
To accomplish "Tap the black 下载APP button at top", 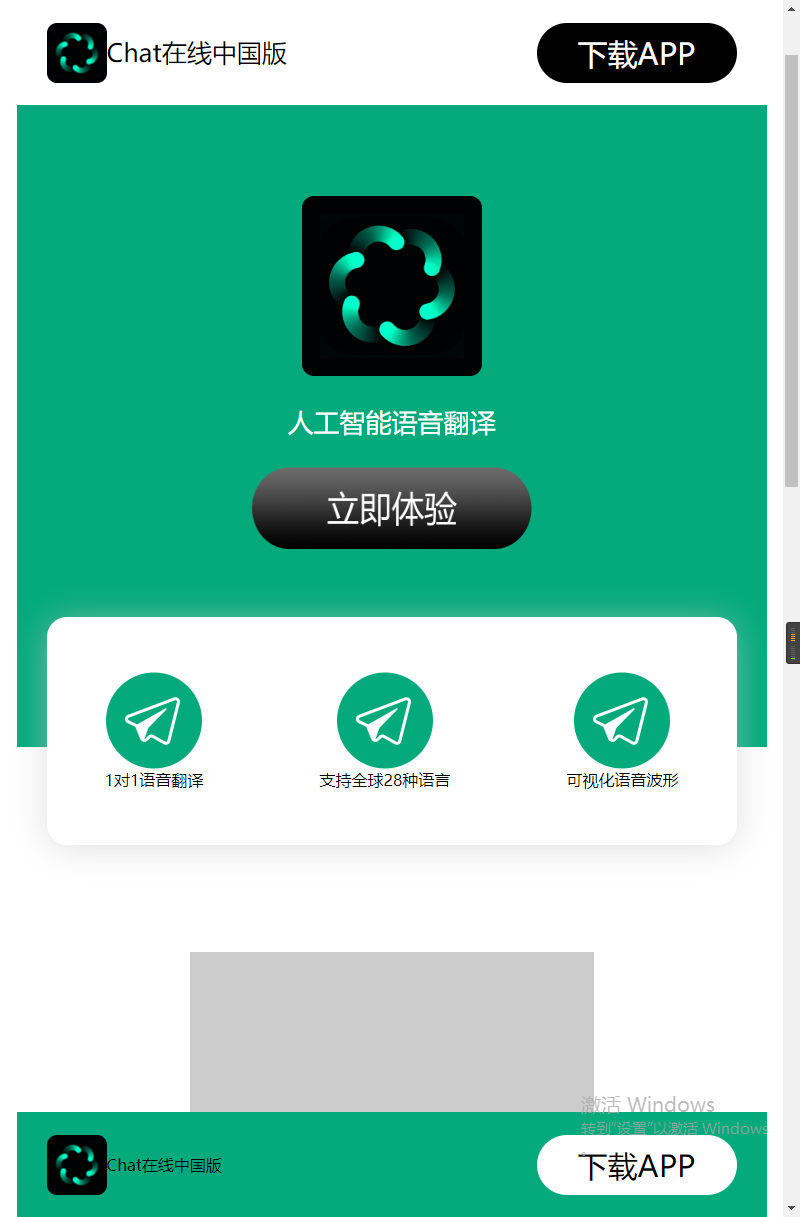I will [x=636, y=53].
